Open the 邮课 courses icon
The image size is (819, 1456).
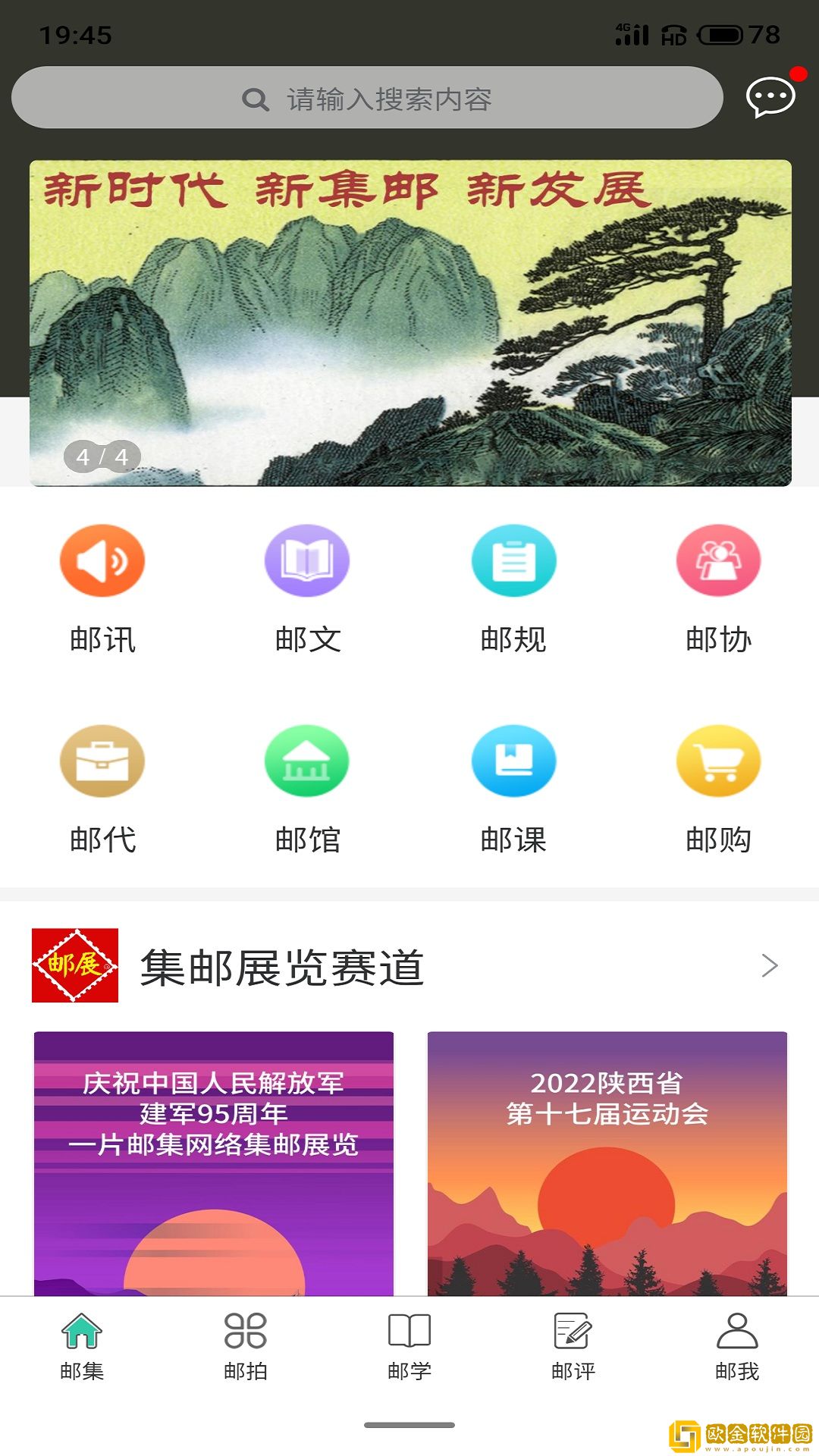tap(513, 761)
